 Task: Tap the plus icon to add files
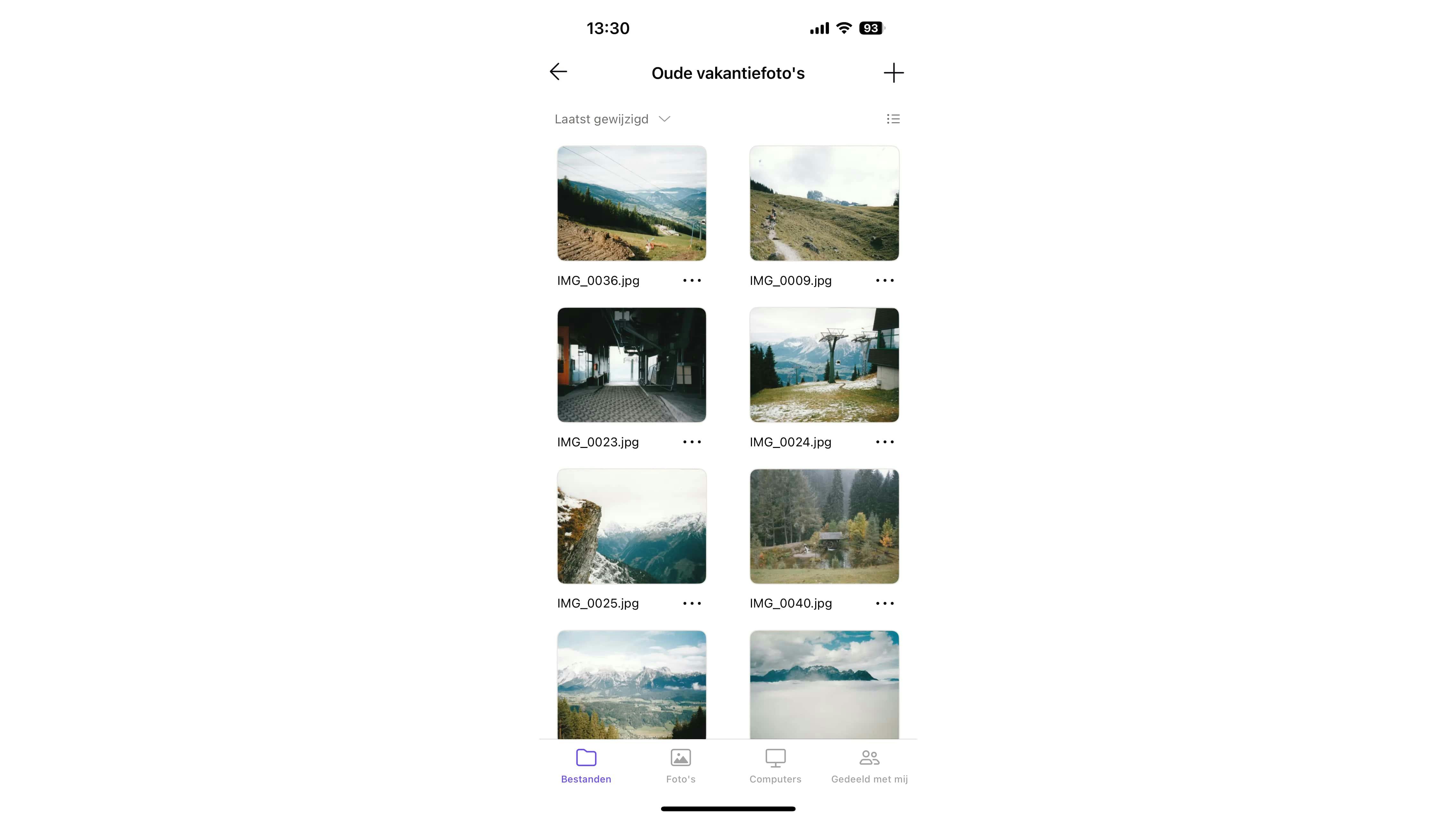point(893,73)
